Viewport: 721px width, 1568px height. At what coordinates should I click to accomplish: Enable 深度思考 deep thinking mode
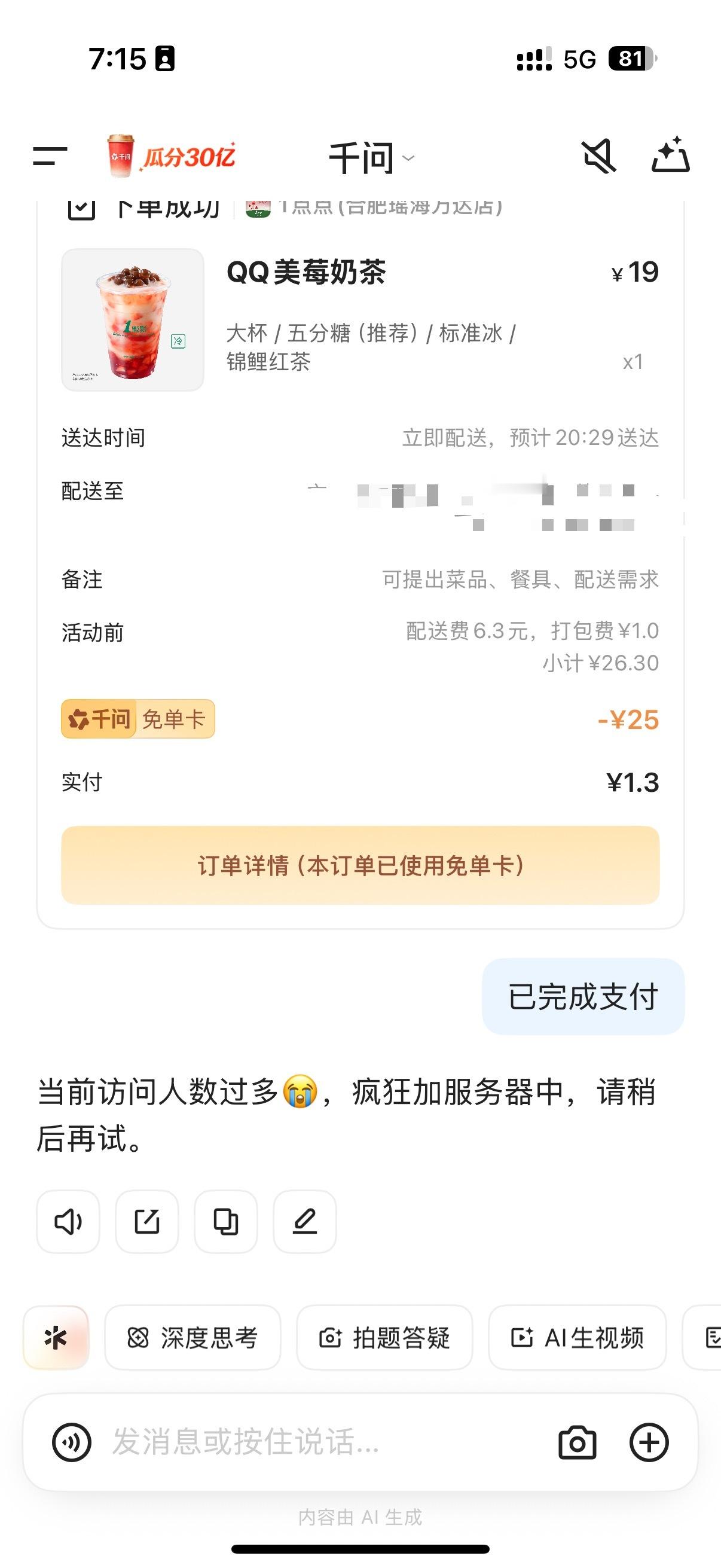coord(193,1338)
